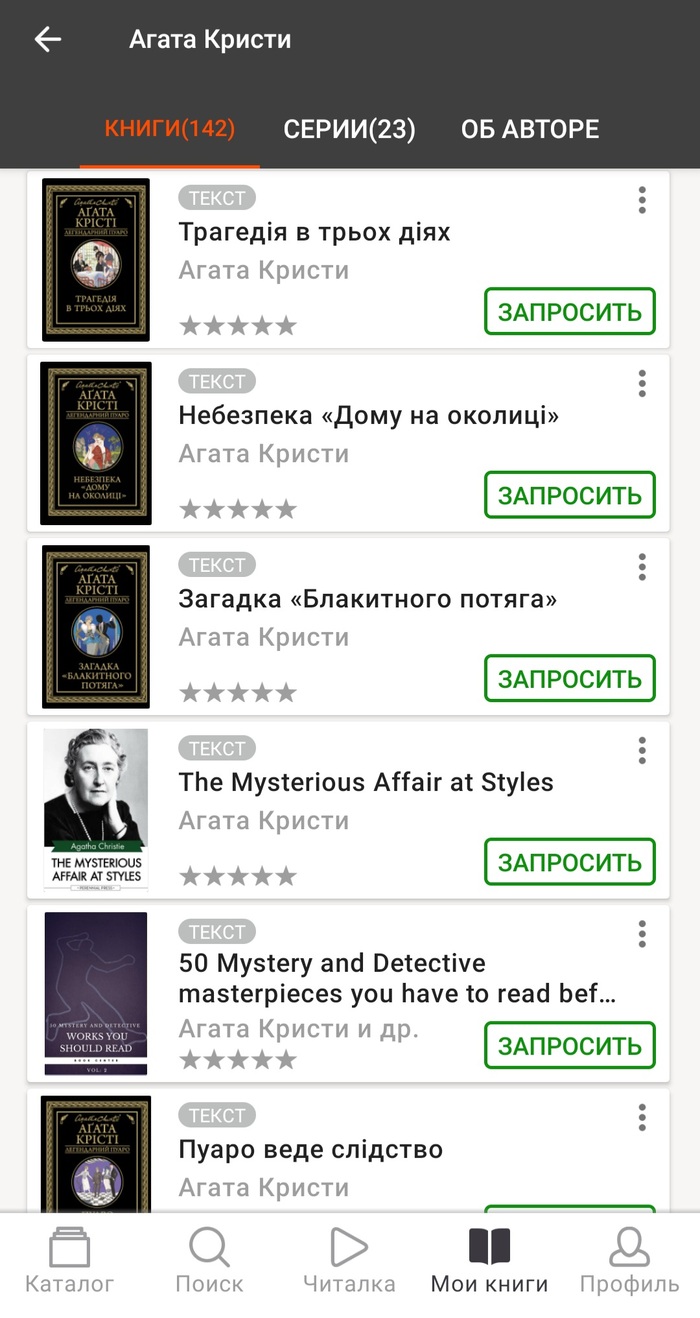Open book card Пуаро веде слідство
Image resolution: width=700 pixels, height=1318 pixels.
pyautogui.click(x=310, y=1150)
